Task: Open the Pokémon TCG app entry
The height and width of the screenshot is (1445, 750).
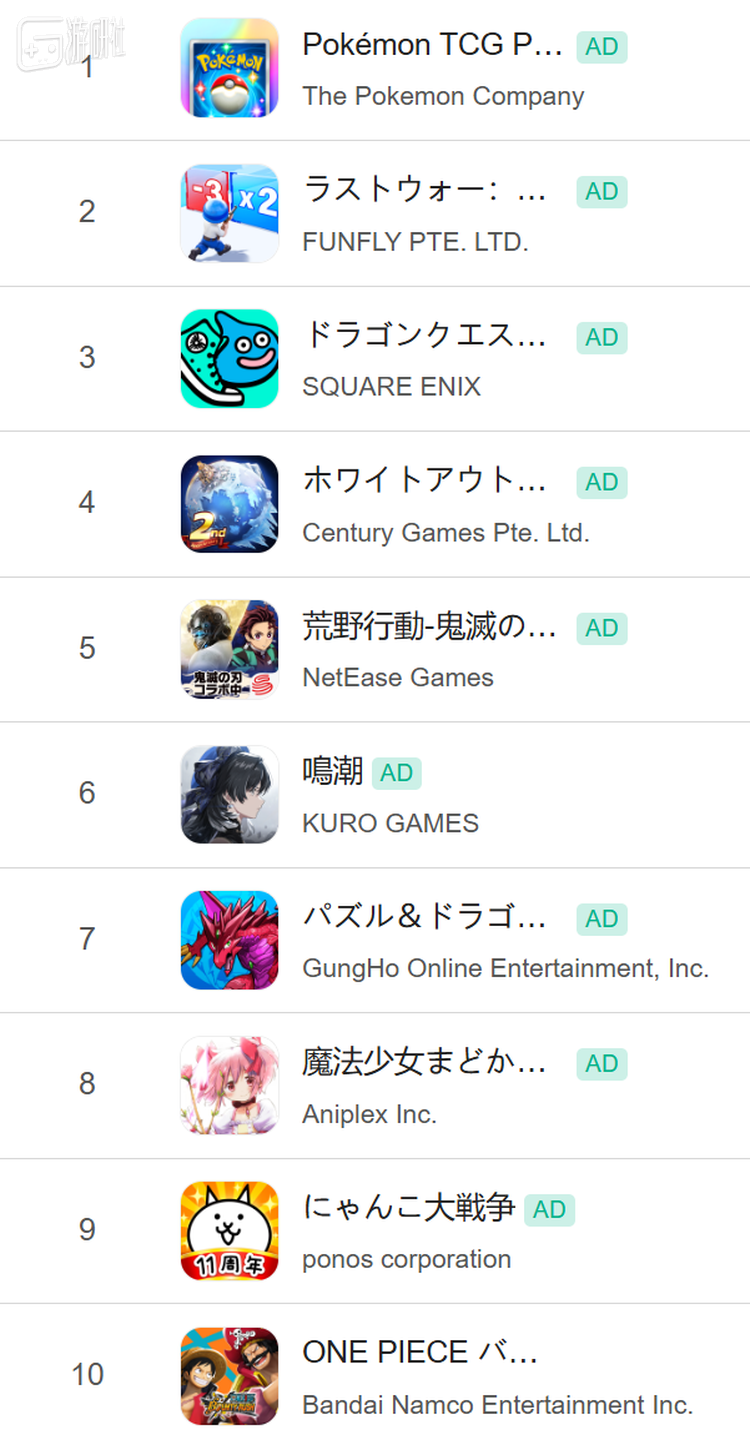Action: click(x=432, y=46)
